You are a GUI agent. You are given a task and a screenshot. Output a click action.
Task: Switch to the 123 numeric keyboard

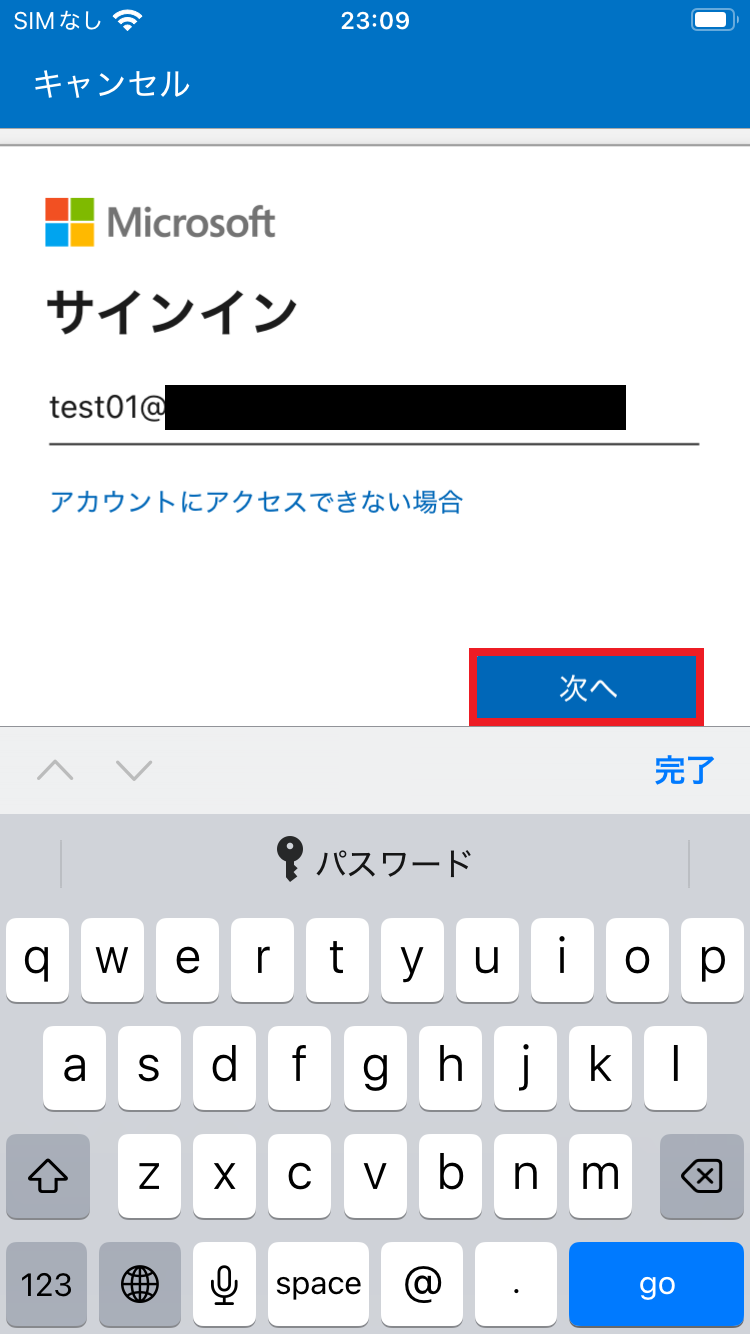click(x=46, y=1283)
